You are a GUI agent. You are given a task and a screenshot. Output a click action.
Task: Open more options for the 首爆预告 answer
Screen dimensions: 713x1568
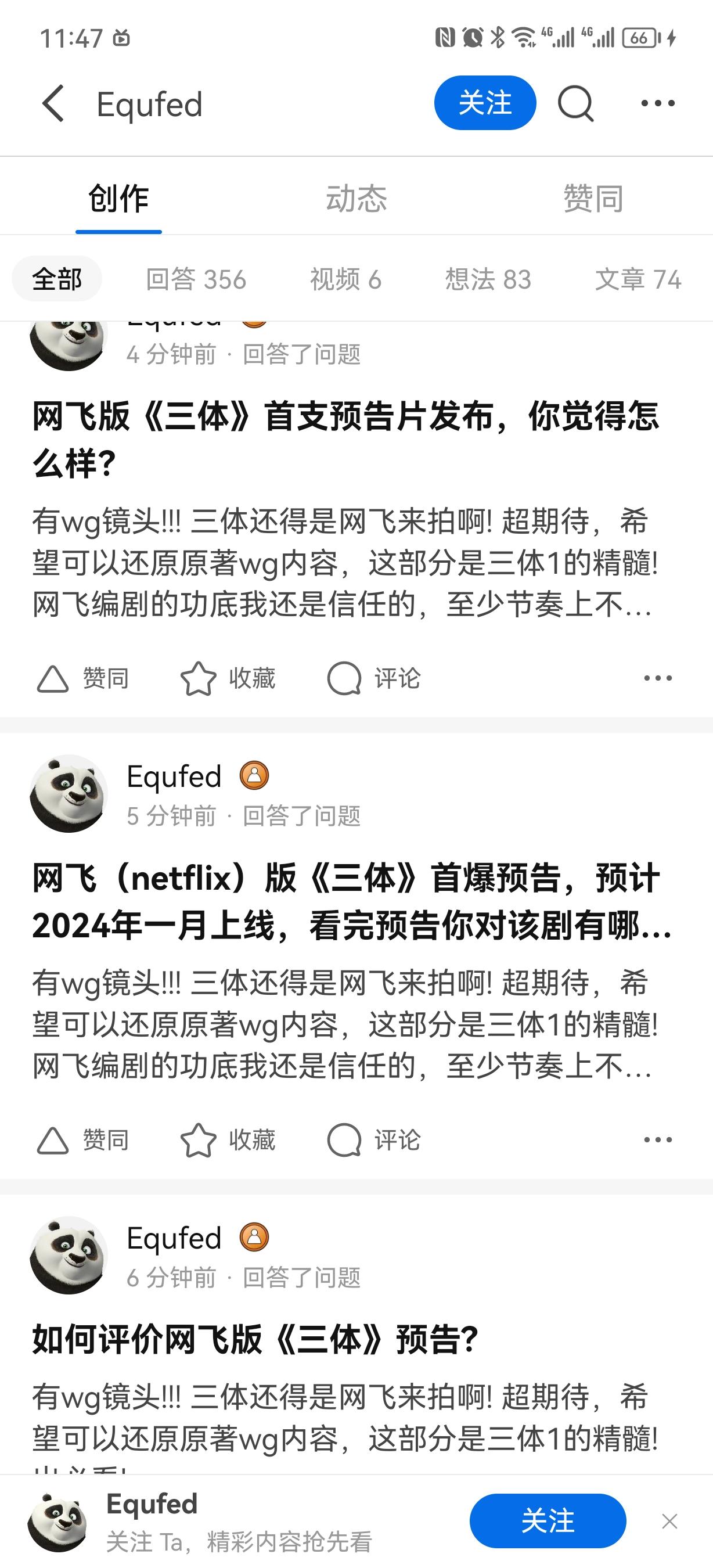pos(658,1139)
